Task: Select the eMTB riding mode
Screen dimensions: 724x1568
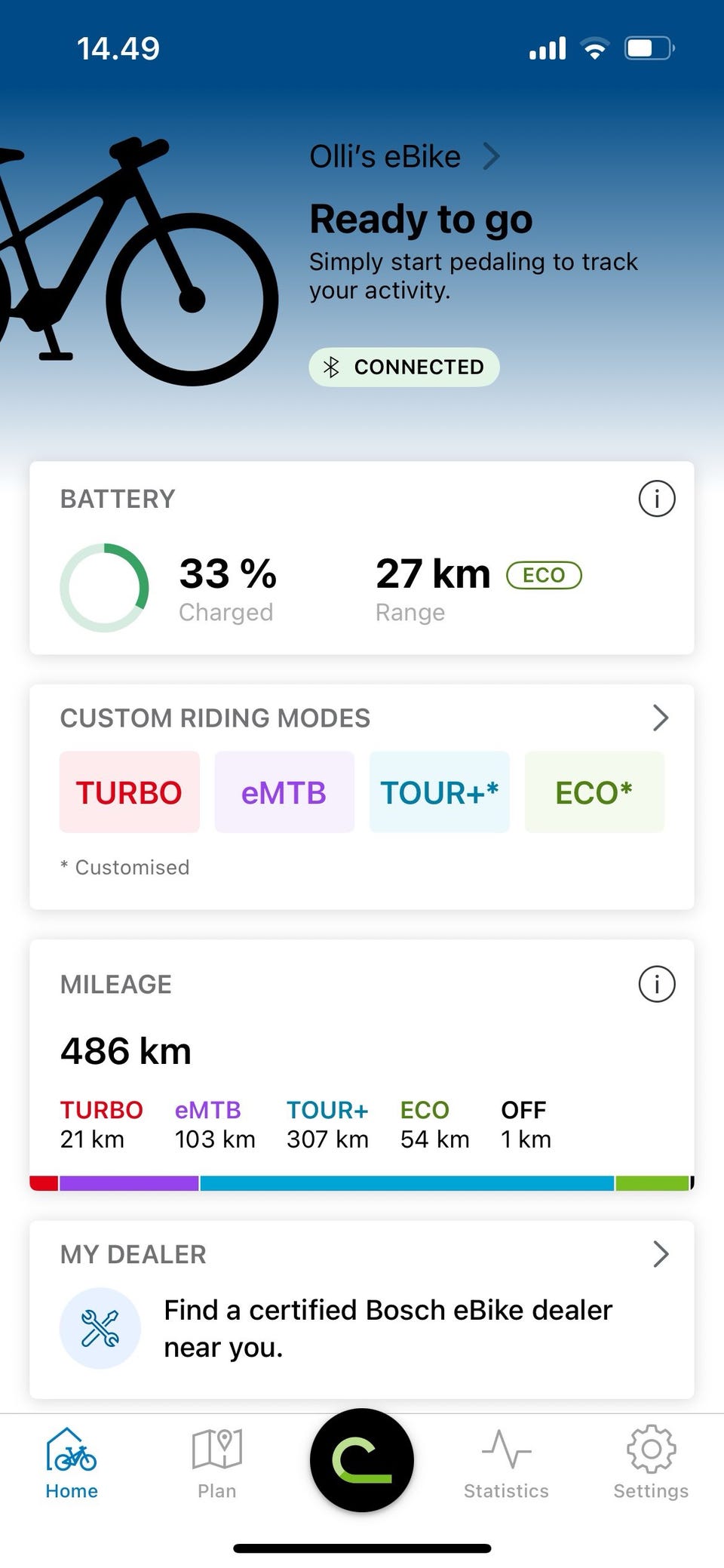Action: (284, 792)
